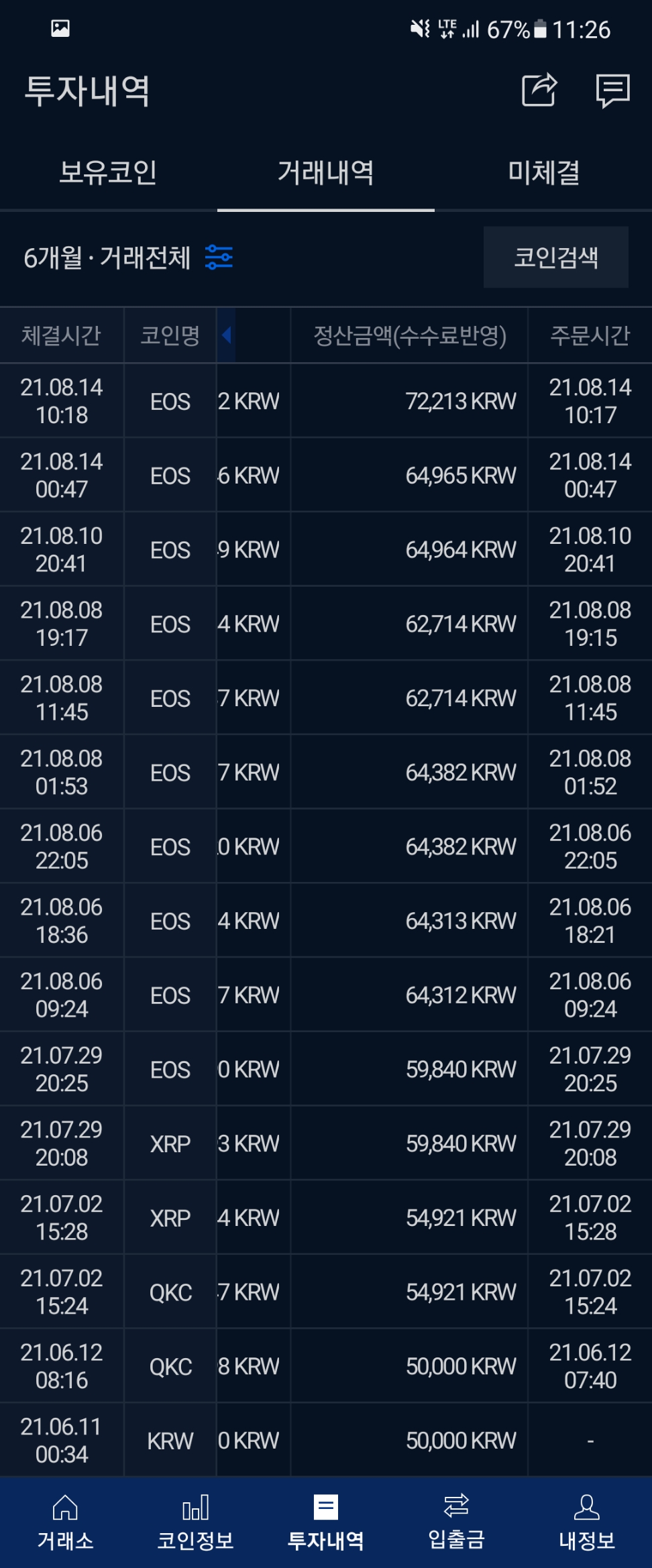Switch to the 보유코인 tab
Screen dimensions: 652x1568
(x=108, y=173)
